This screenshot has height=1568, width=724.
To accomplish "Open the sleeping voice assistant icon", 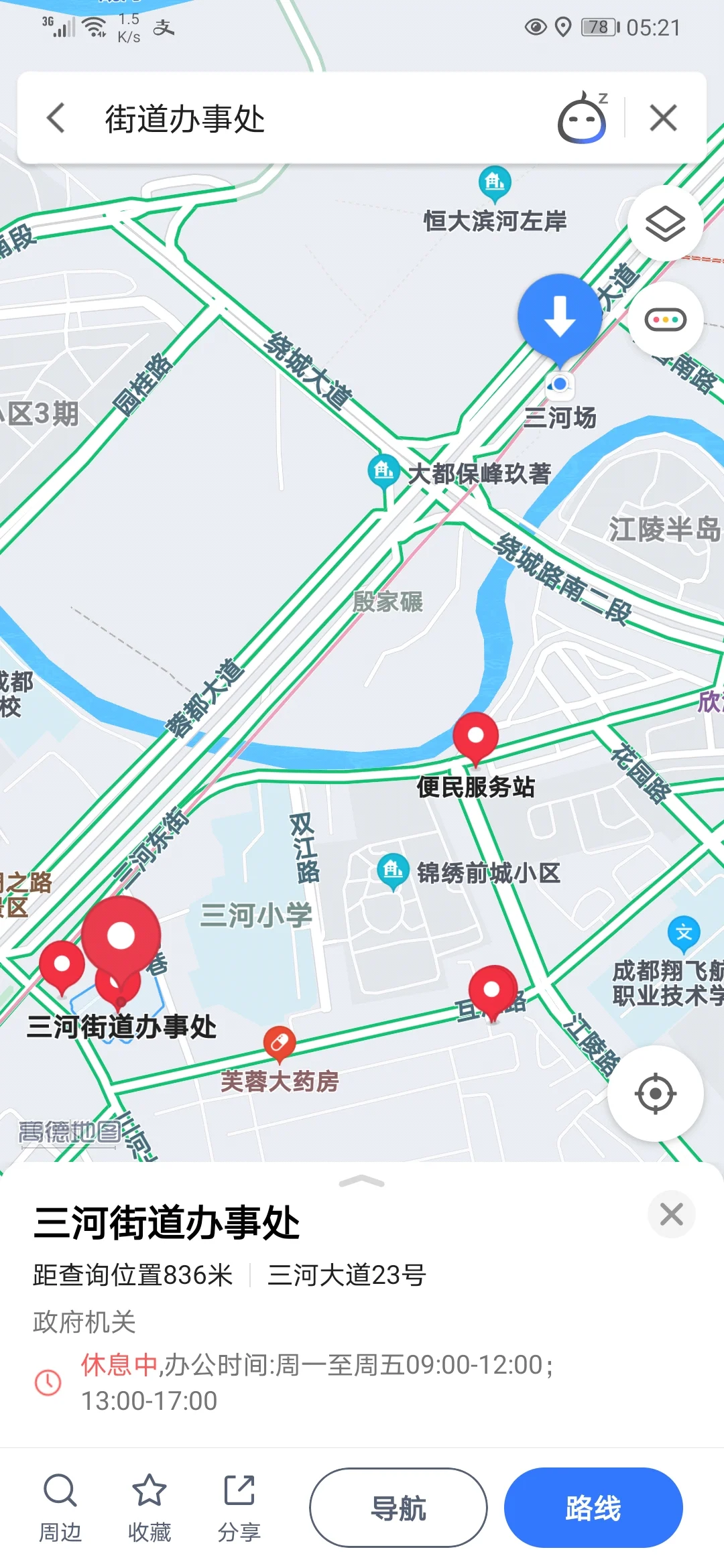I will pos(583,117).
